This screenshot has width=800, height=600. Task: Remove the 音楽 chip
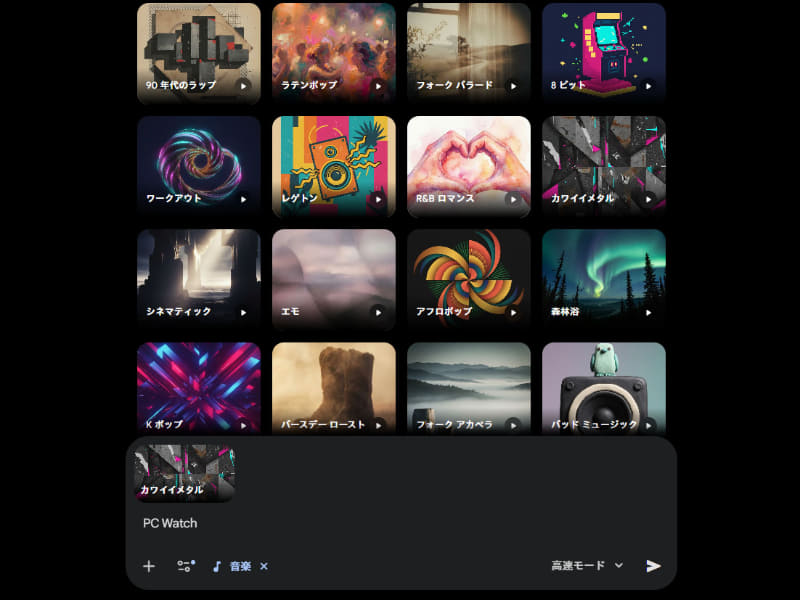click(264, 566)
